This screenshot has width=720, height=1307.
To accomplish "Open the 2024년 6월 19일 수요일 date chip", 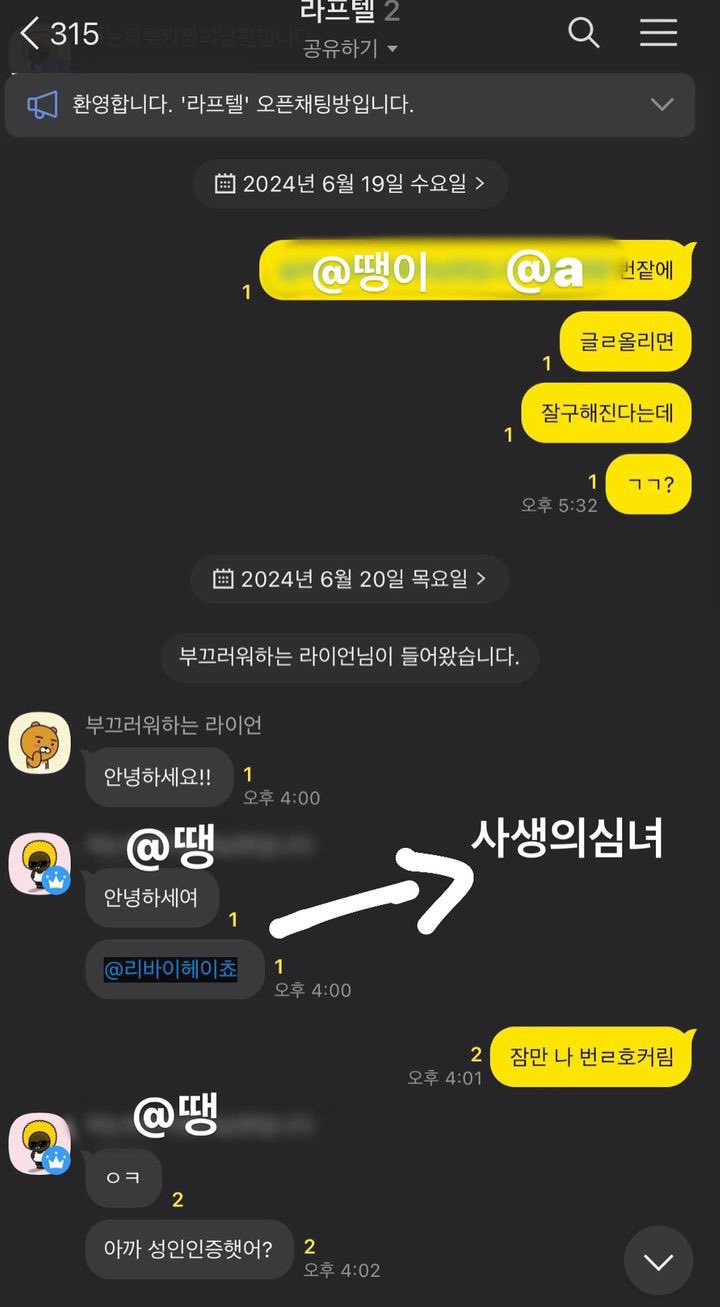I will click(x=350, y=184).
